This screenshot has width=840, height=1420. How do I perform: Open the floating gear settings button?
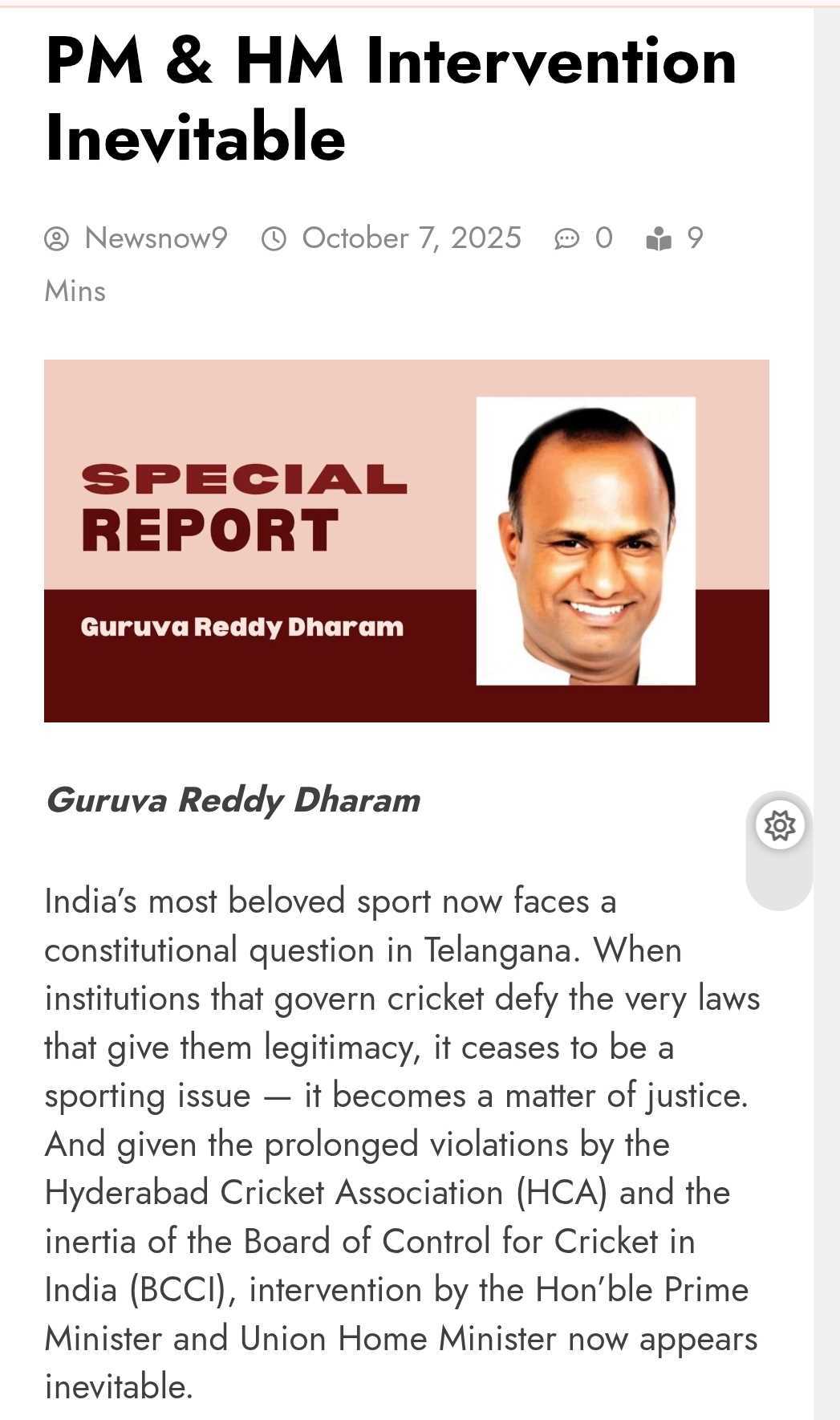click(779, 825)
